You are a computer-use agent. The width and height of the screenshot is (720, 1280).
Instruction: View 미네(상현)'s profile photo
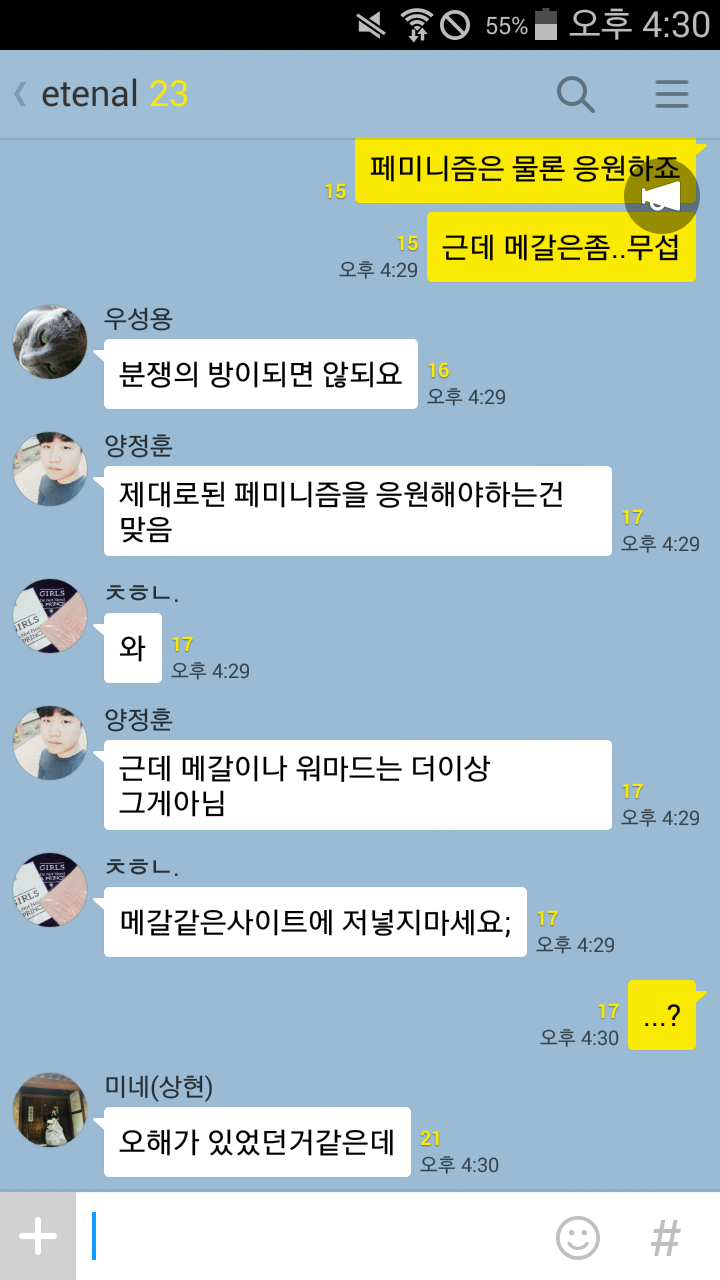pos(50,1110)
